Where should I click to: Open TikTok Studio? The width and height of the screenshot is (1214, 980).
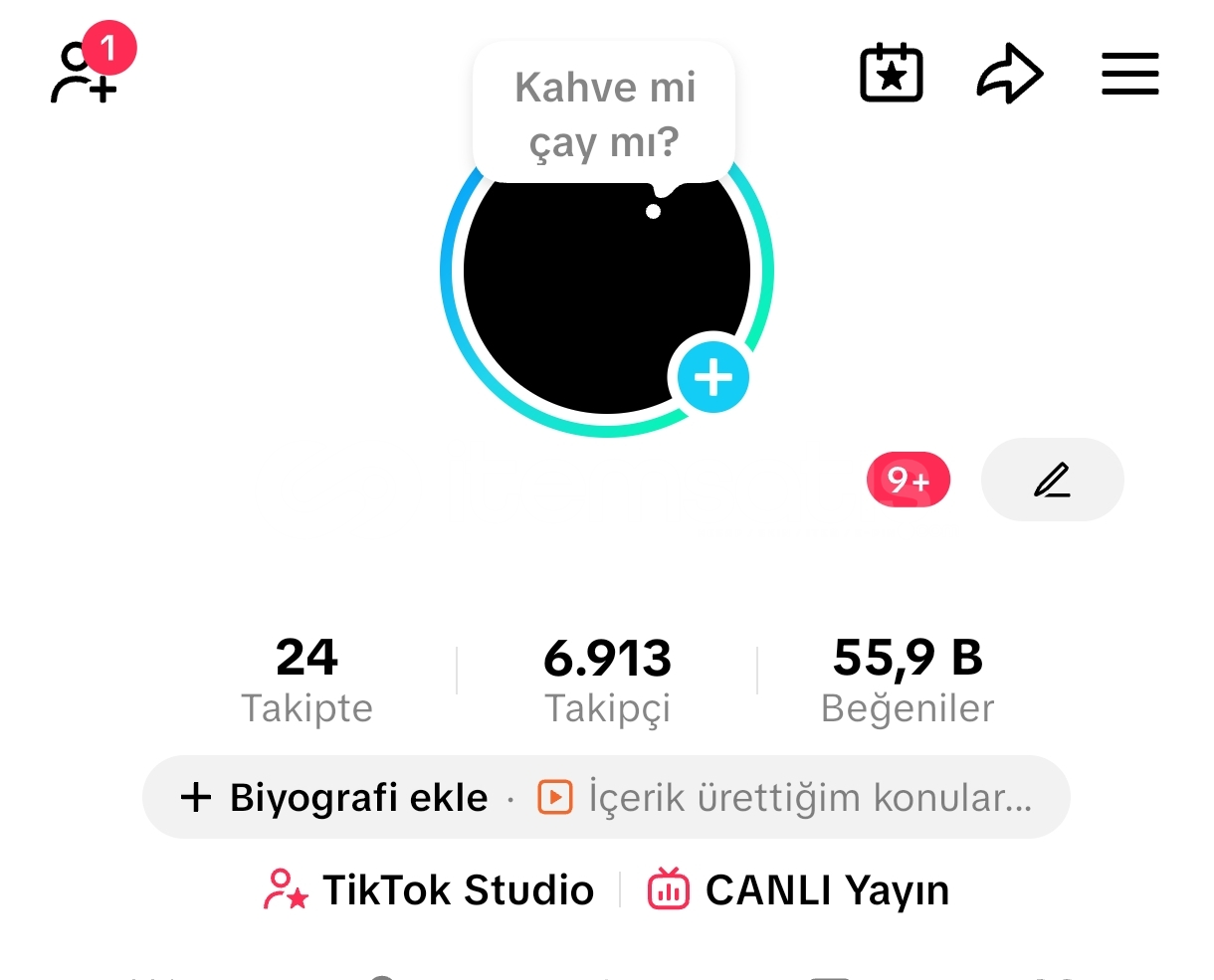tap(430, 890)
